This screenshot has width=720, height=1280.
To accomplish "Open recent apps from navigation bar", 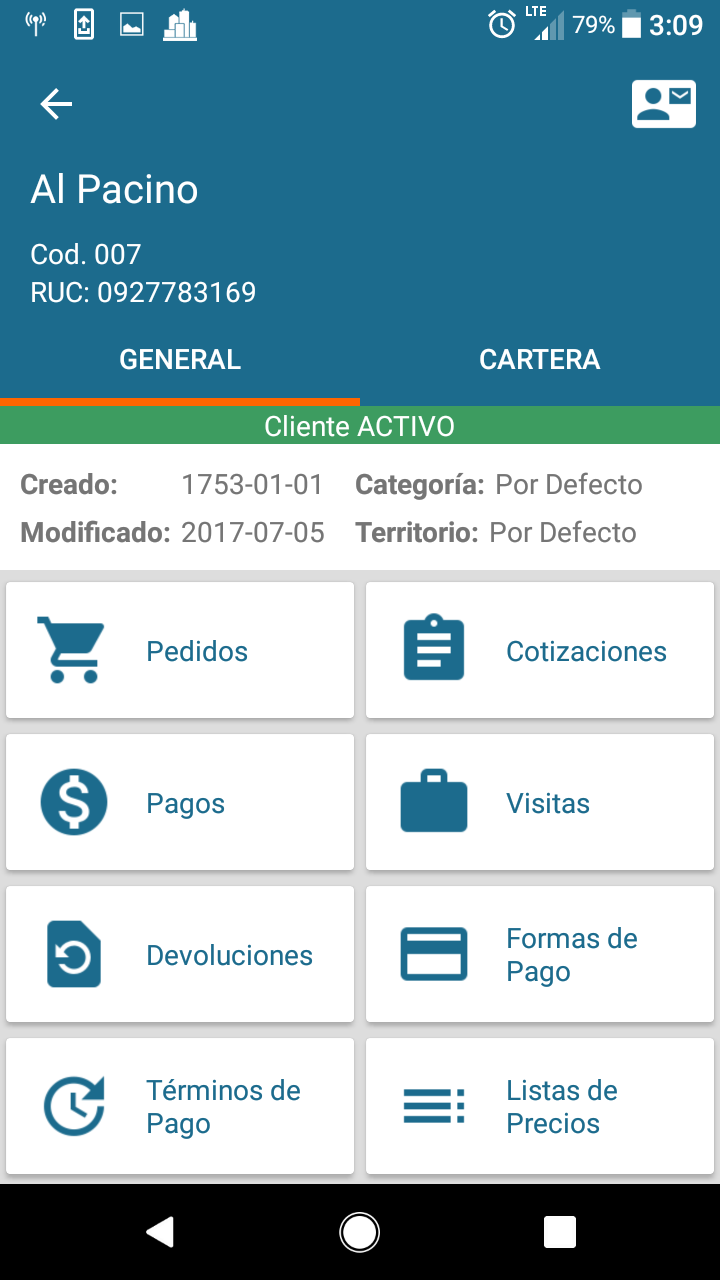I will click(x=560, y=1232).
